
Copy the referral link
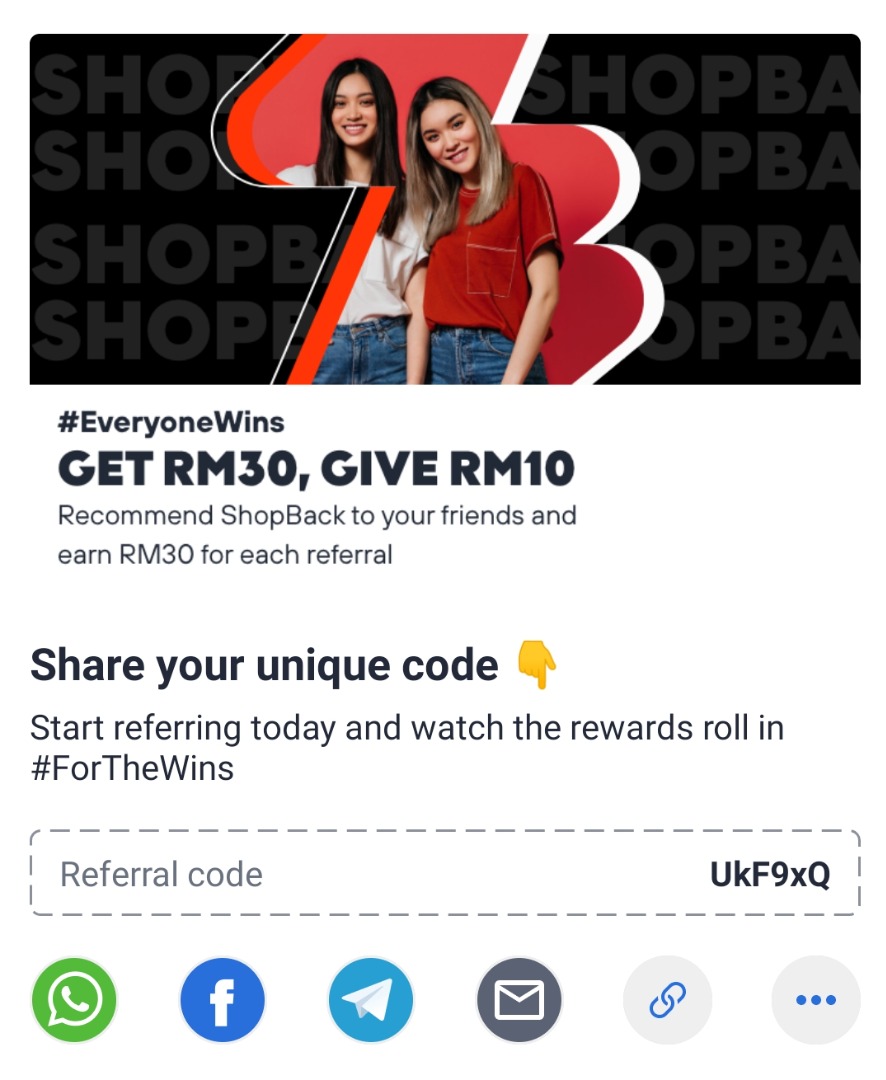point(667,1000)
